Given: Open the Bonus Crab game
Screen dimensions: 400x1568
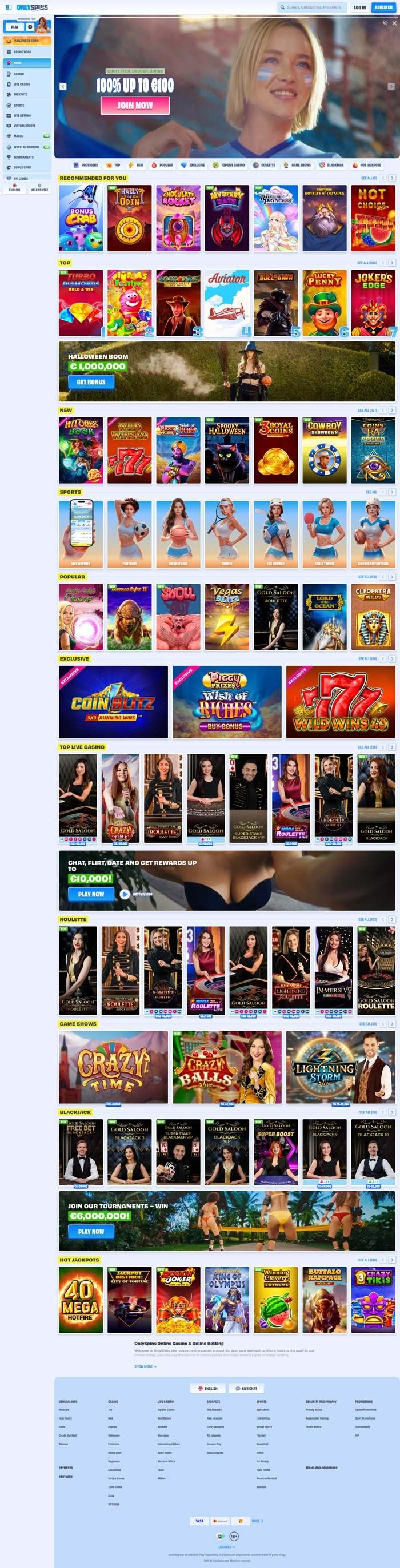Looking at the screenshot, I should (x=81, y=218).
